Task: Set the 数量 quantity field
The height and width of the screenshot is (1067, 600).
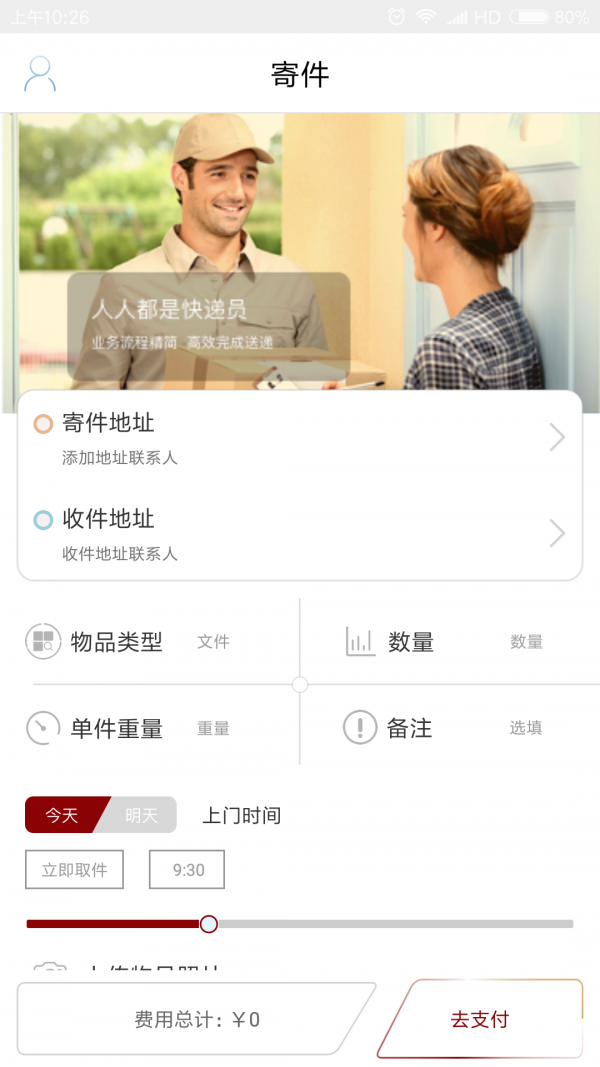Action: [450, 642]
